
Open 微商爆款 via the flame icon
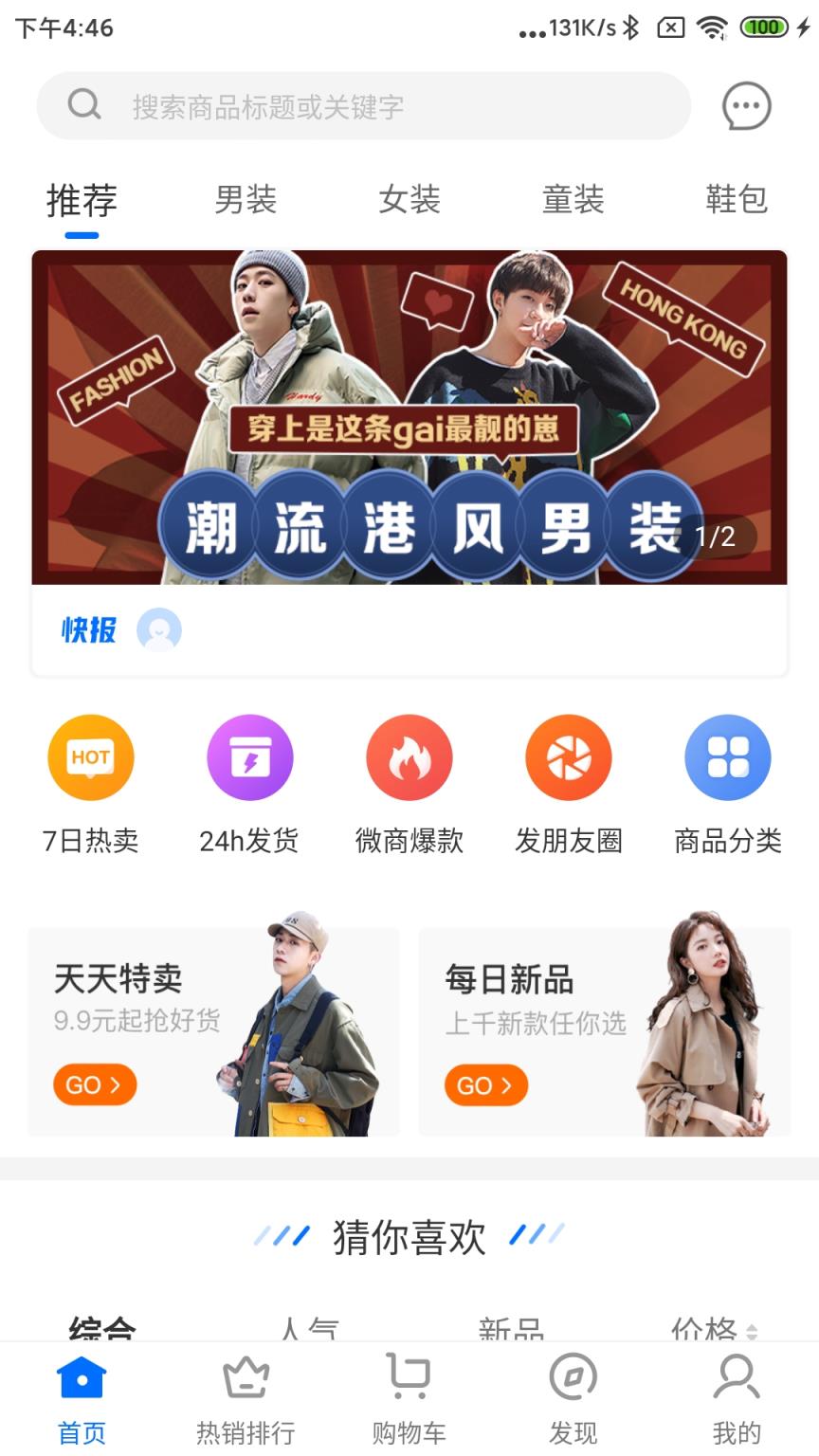pyautogui.click(x=409, y=757)
